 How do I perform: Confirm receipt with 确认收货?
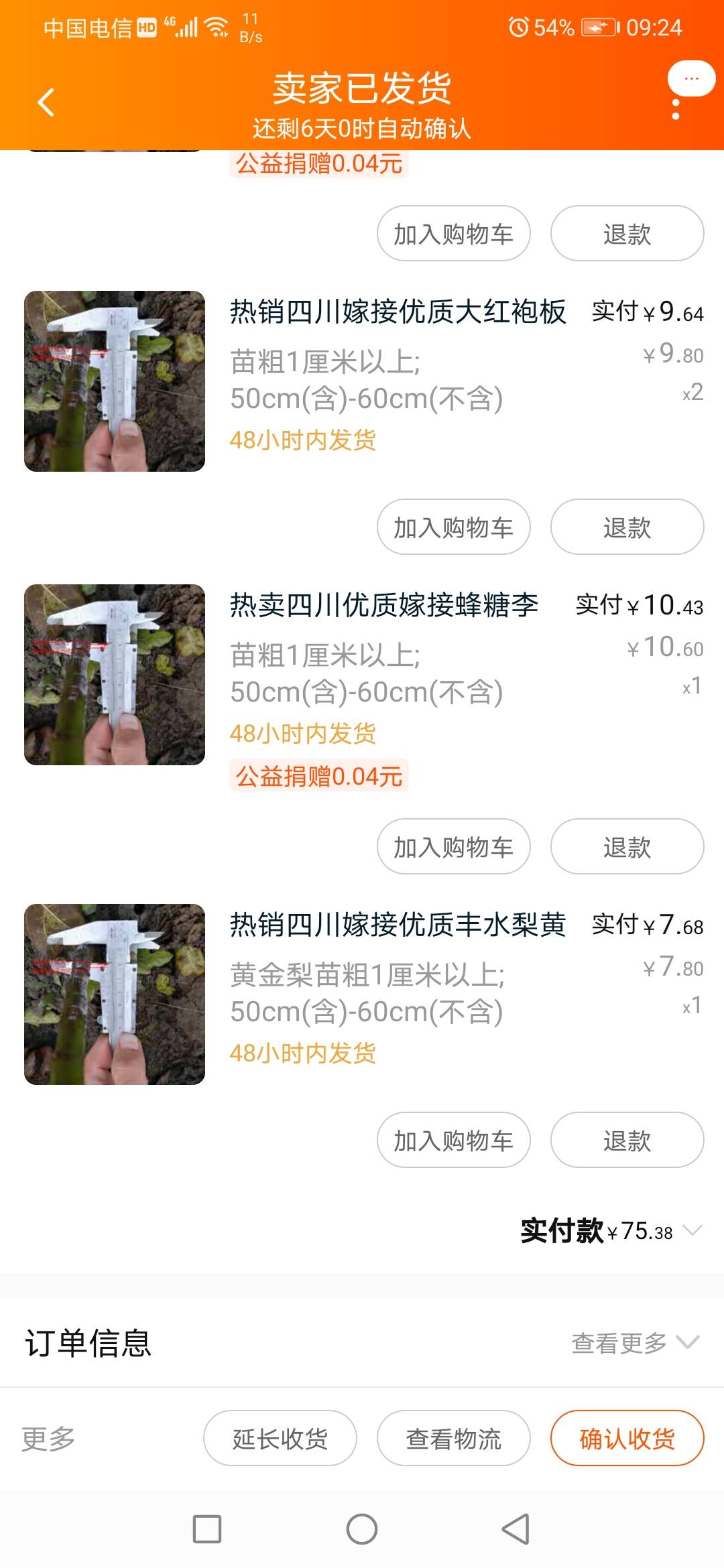(627, 1438)
